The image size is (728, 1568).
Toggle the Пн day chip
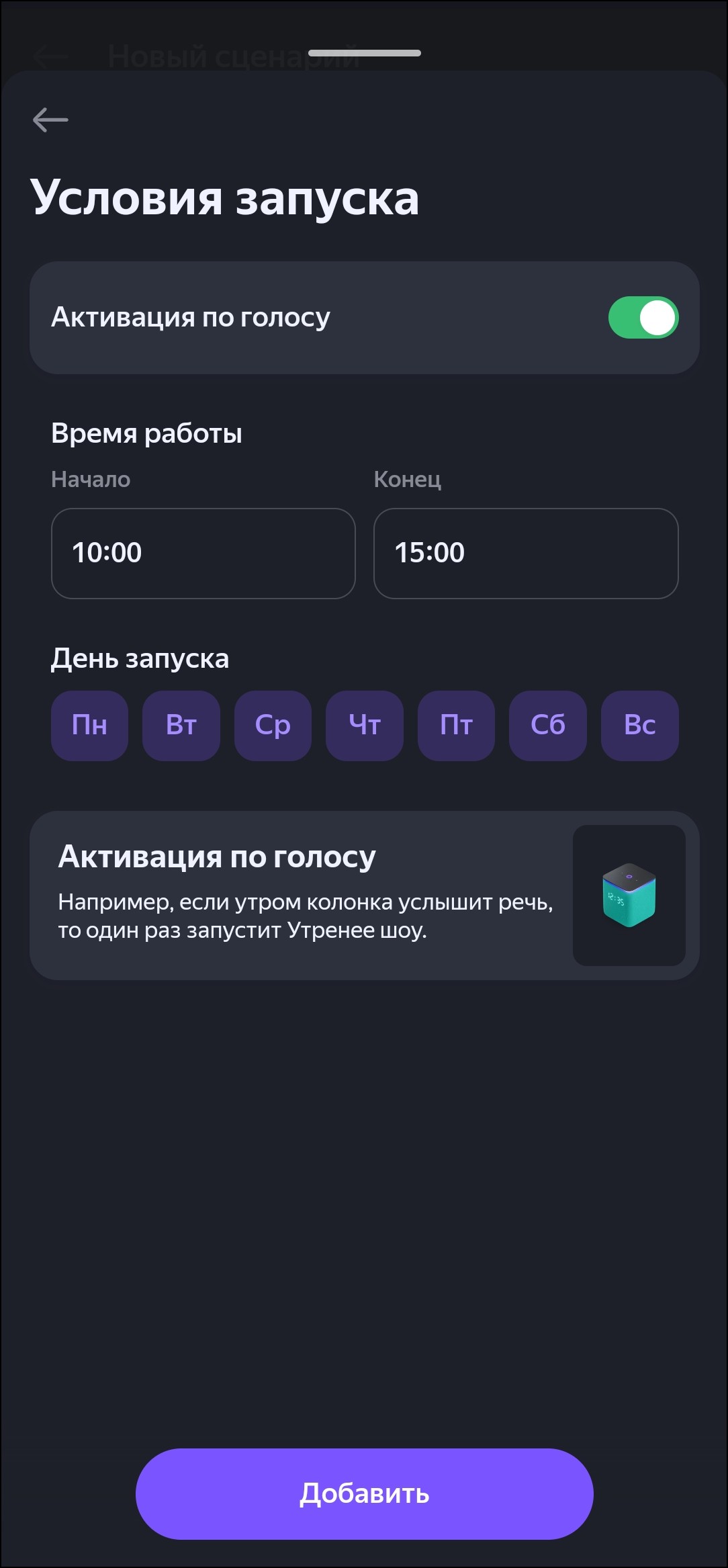click(89, 726)
